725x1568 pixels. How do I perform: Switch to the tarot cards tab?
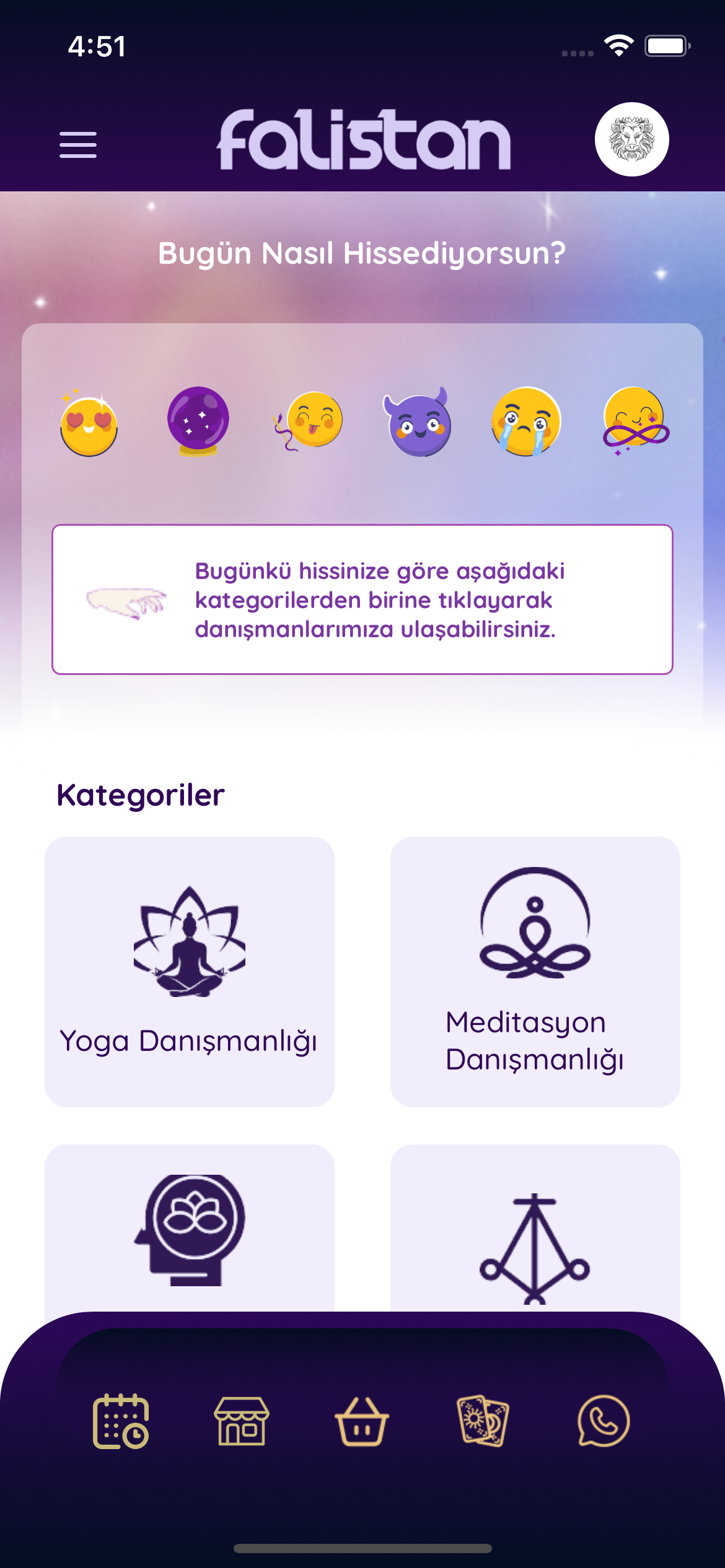click(x=483, y=1421)
